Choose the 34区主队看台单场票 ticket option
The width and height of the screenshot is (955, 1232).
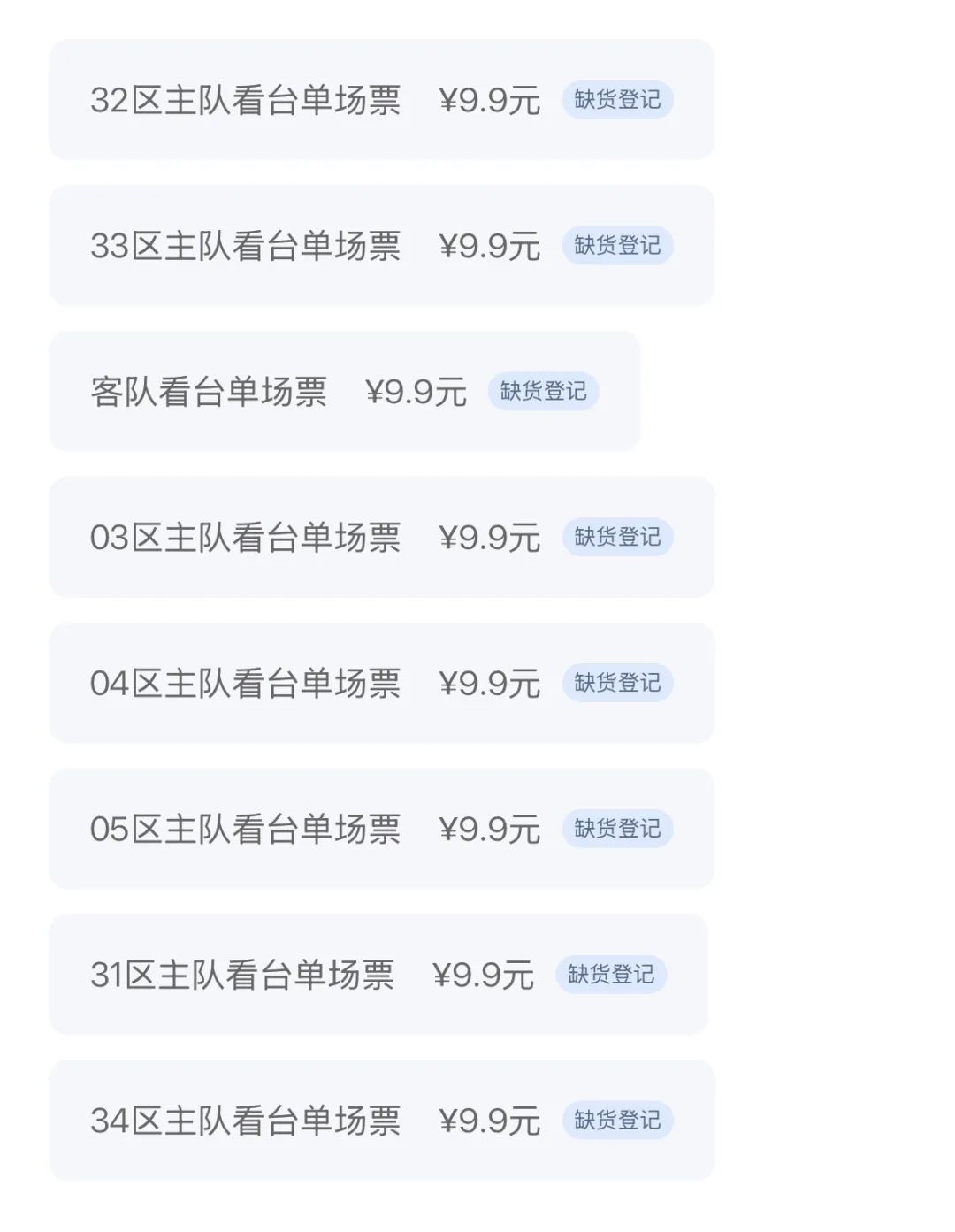pos(246,1121)
